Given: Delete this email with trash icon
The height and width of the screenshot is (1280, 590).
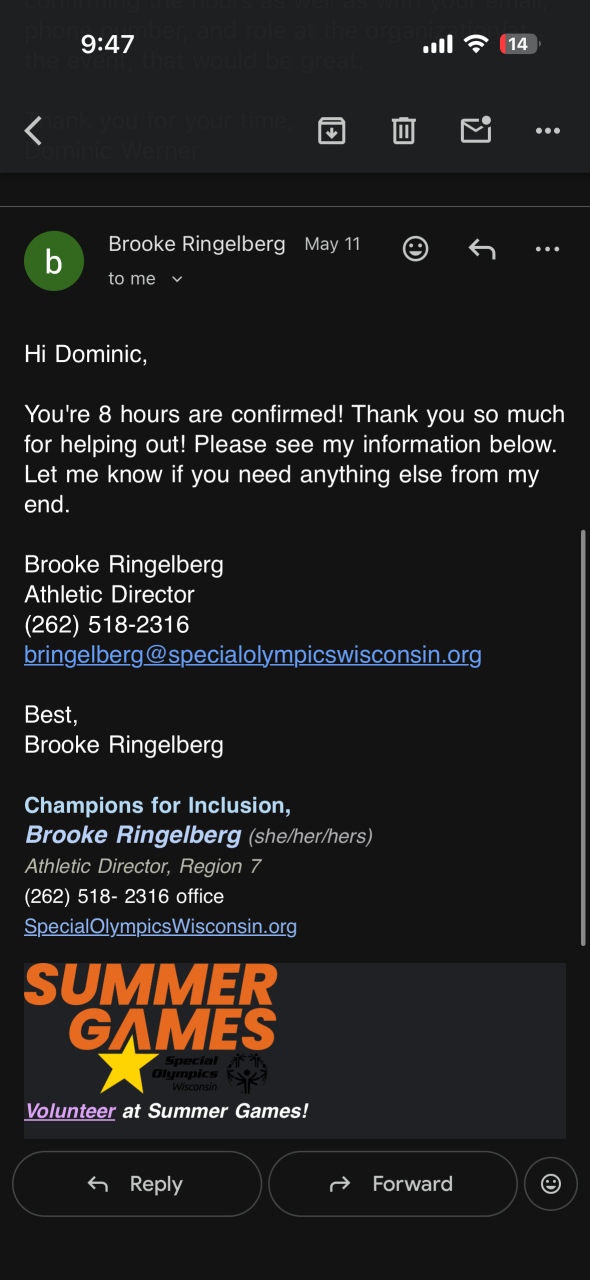Looking at the screenshot, I should coord(403,130).
